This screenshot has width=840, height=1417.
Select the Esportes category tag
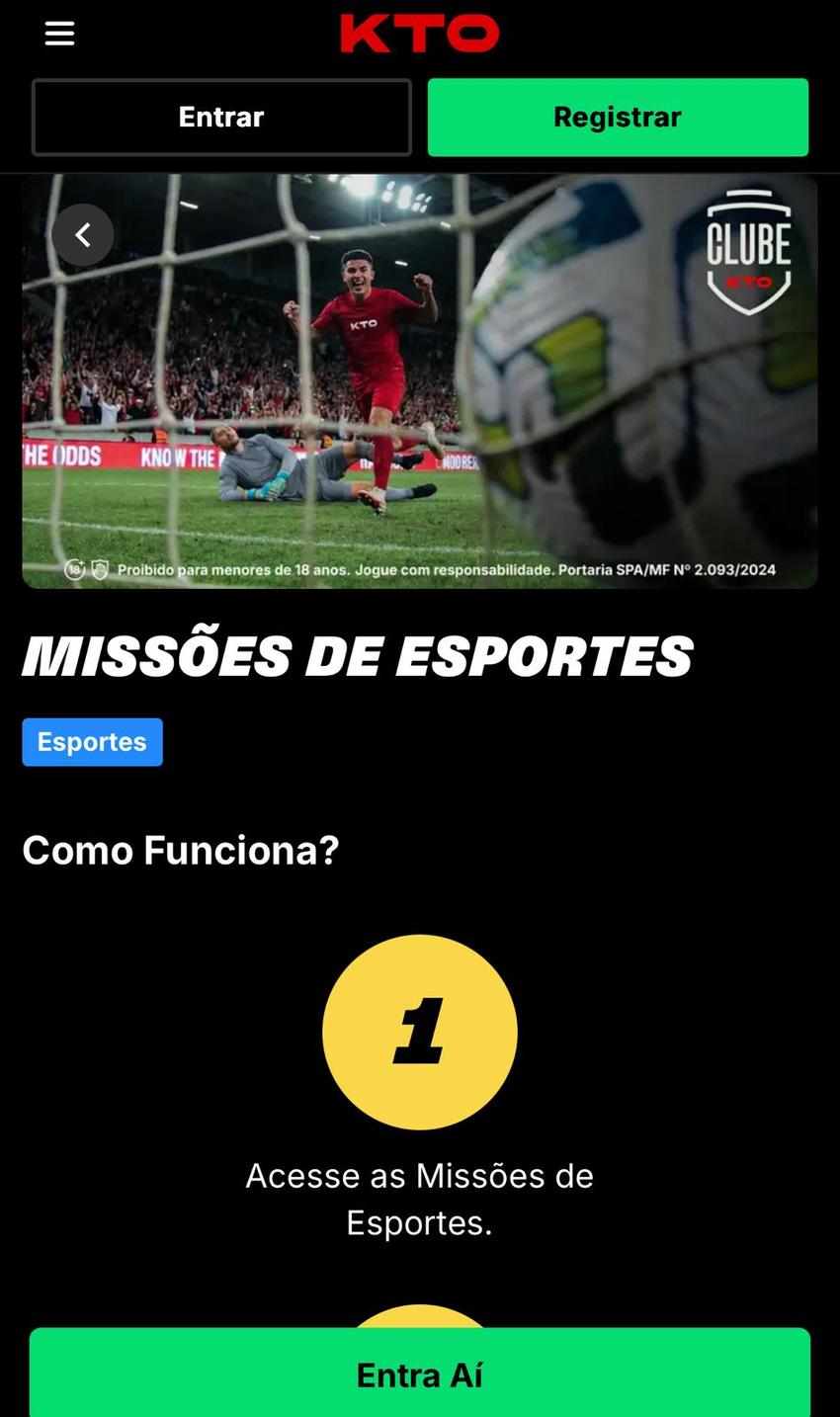point(92,741)
